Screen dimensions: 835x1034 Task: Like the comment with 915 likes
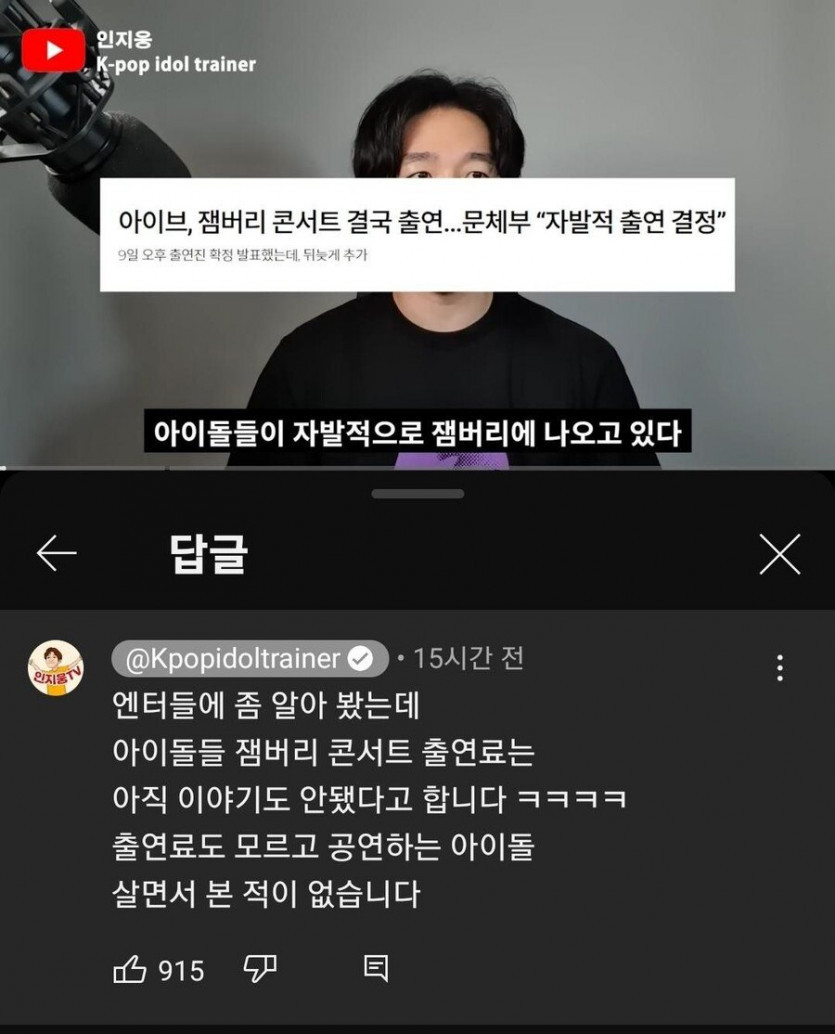point(131,969)
